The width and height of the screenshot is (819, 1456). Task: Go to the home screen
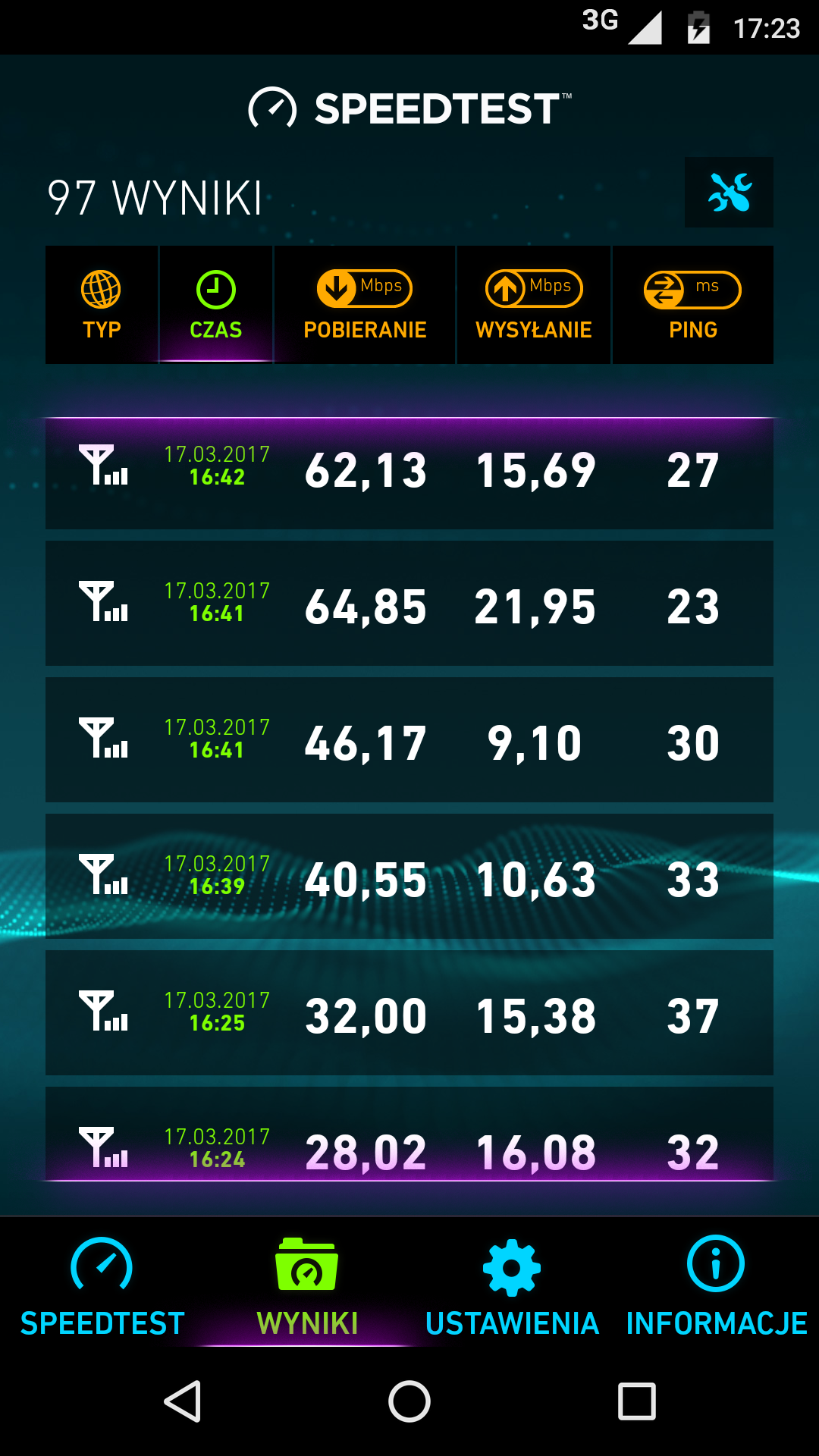[409, 1401]
